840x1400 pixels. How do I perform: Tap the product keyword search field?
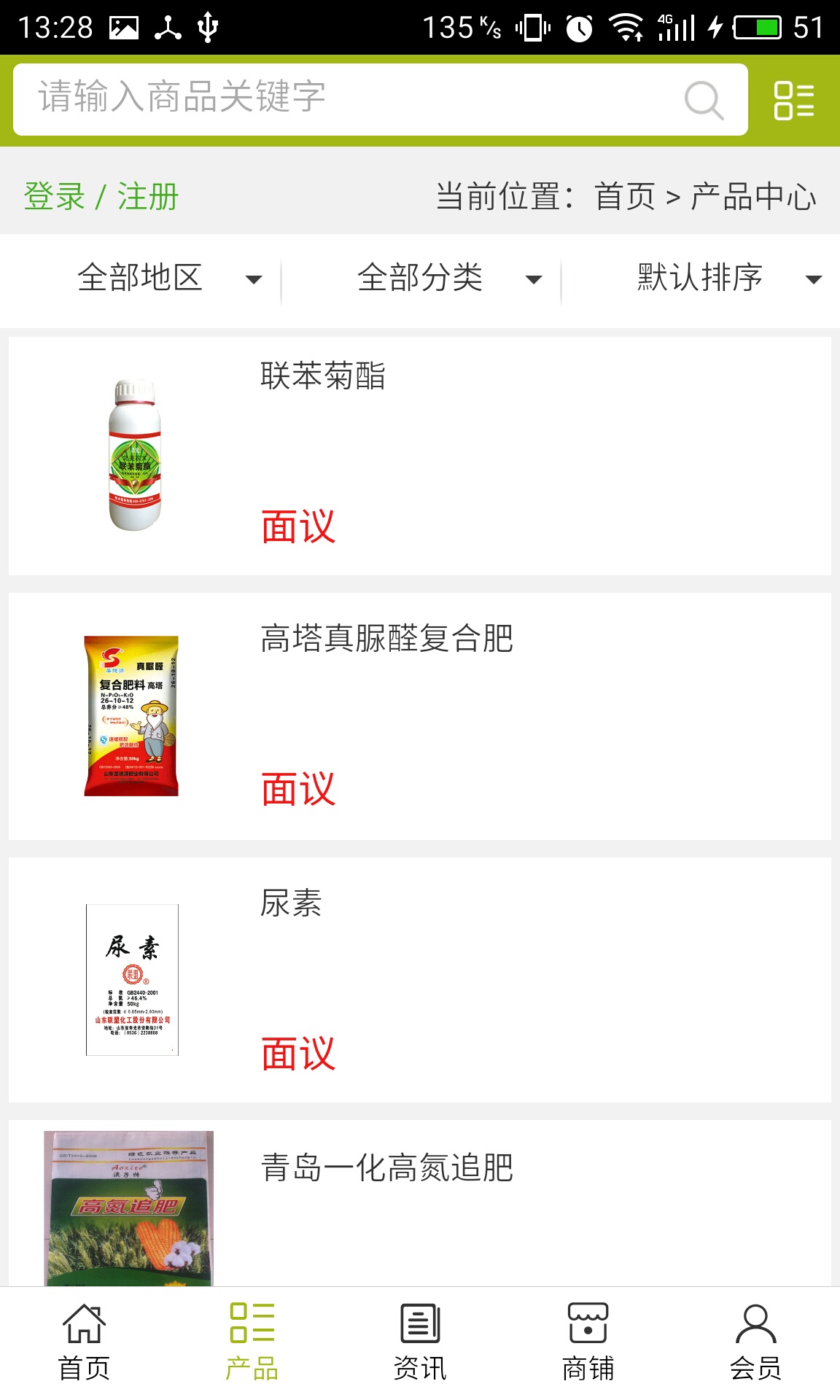tap(350, 98)
